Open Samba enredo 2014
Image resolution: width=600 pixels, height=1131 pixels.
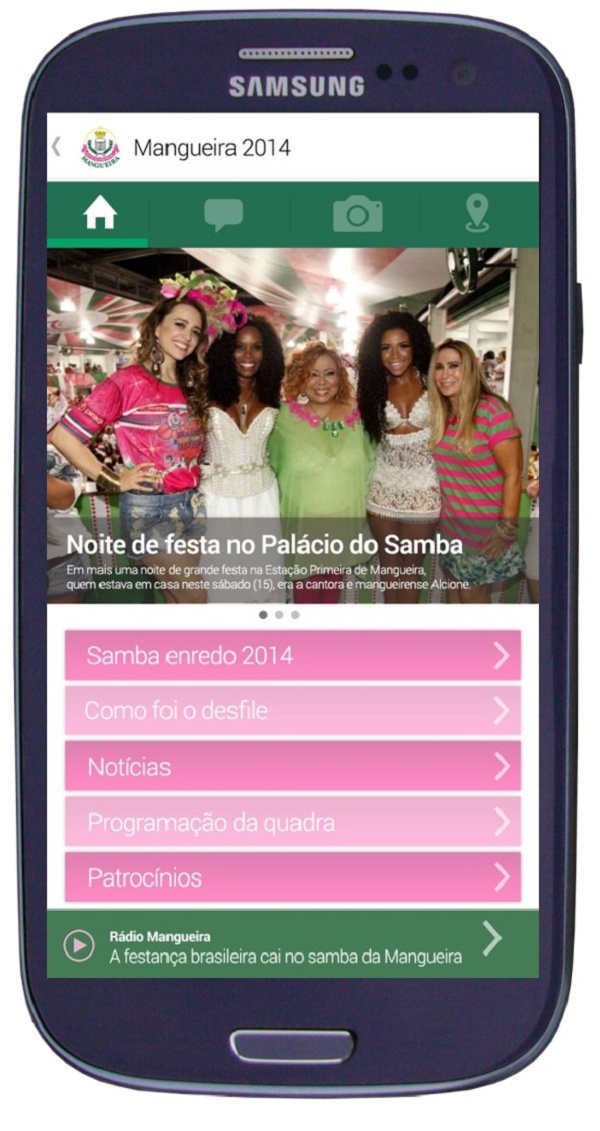pos(292,656)
